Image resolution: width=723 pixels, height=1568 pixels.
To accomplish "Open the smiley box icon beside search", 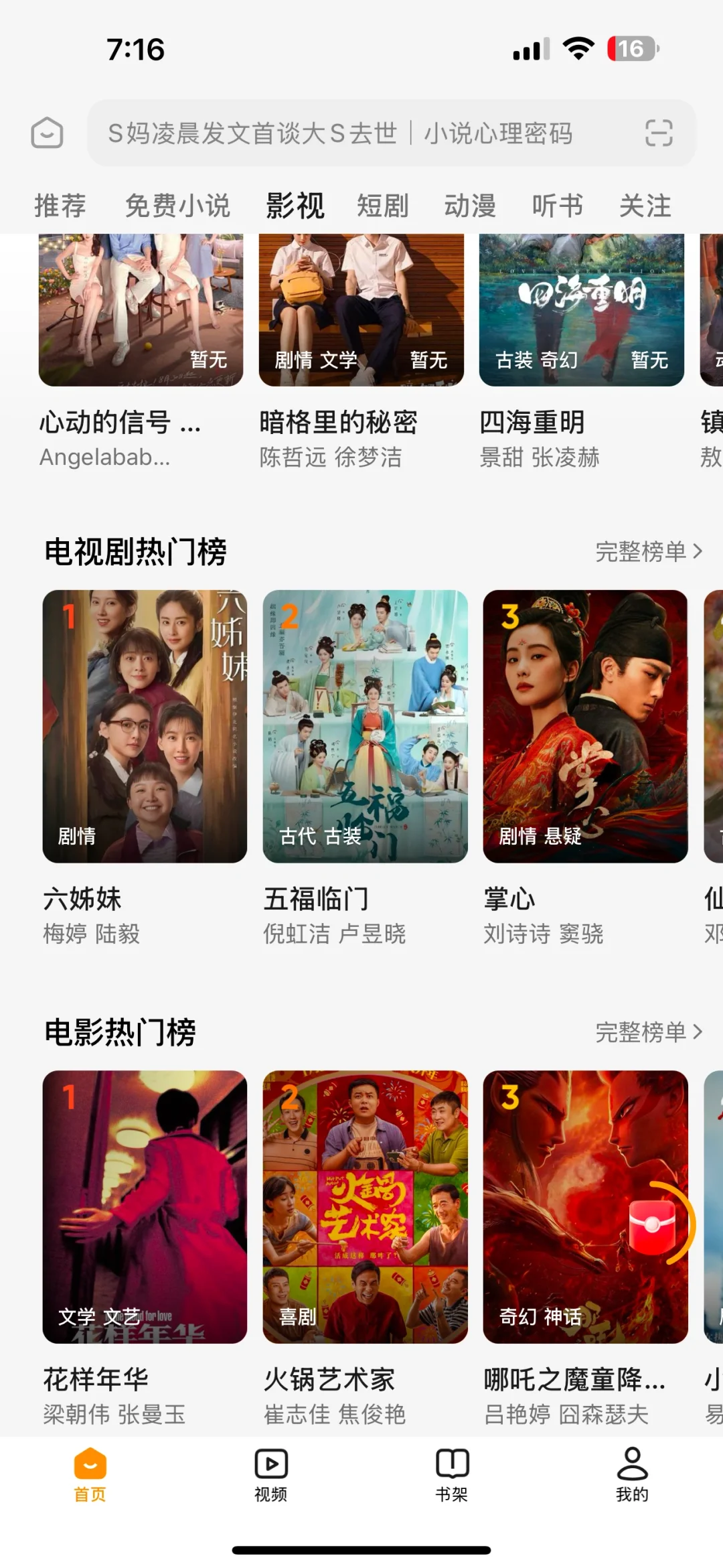I will (x=48, y=133).
